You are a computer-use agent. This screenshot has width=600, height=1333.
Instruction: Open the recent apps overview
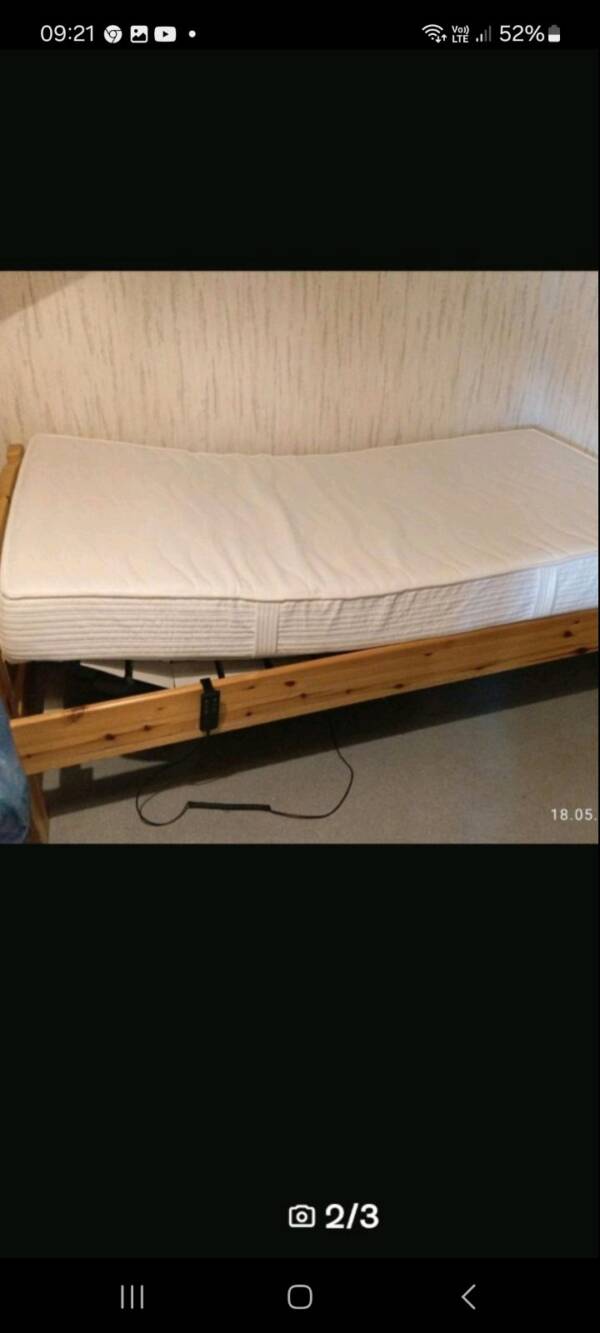pyautogui.click(x=132, y=1297)
